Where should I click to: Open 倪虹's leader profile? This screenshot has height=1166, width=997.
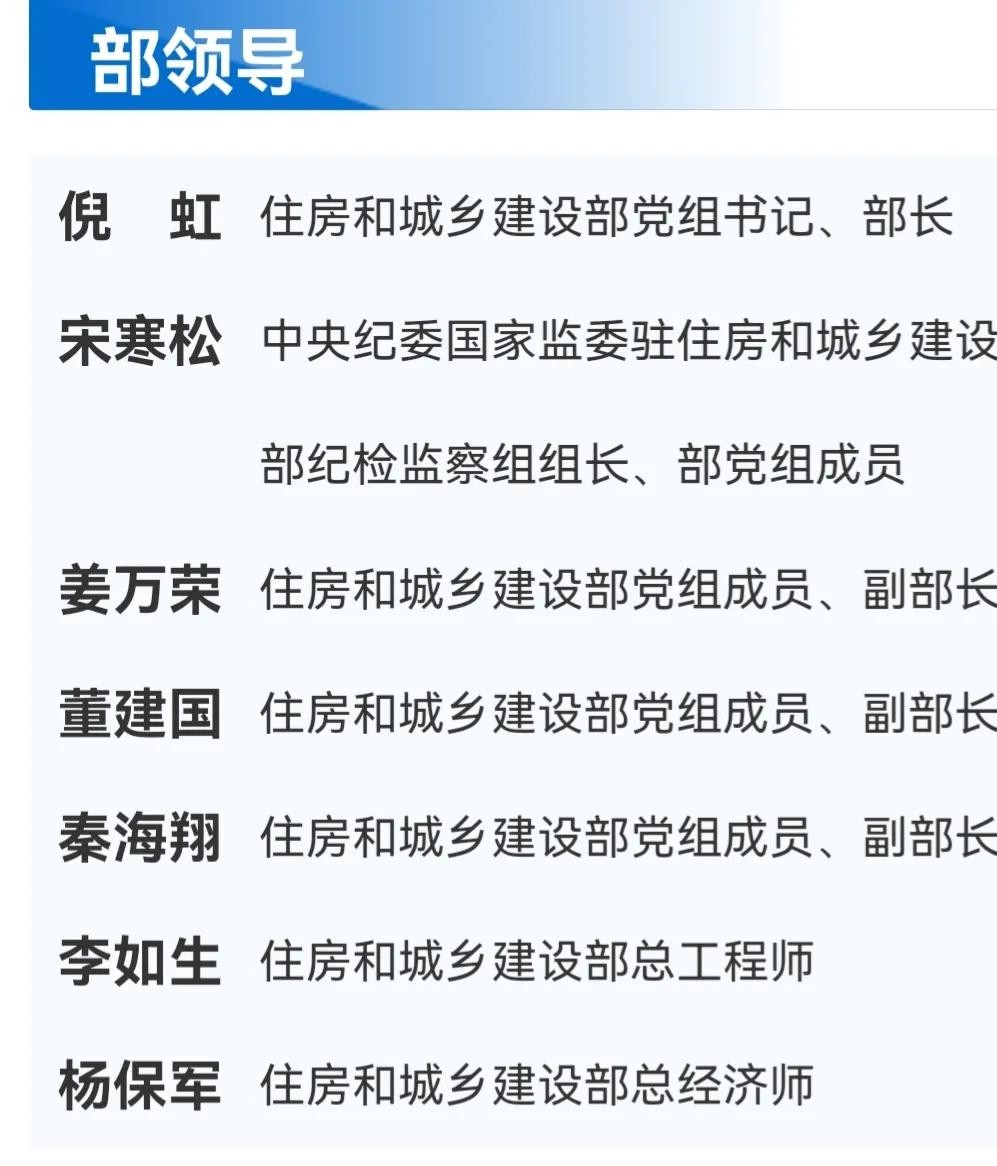(x=139, y=217)
